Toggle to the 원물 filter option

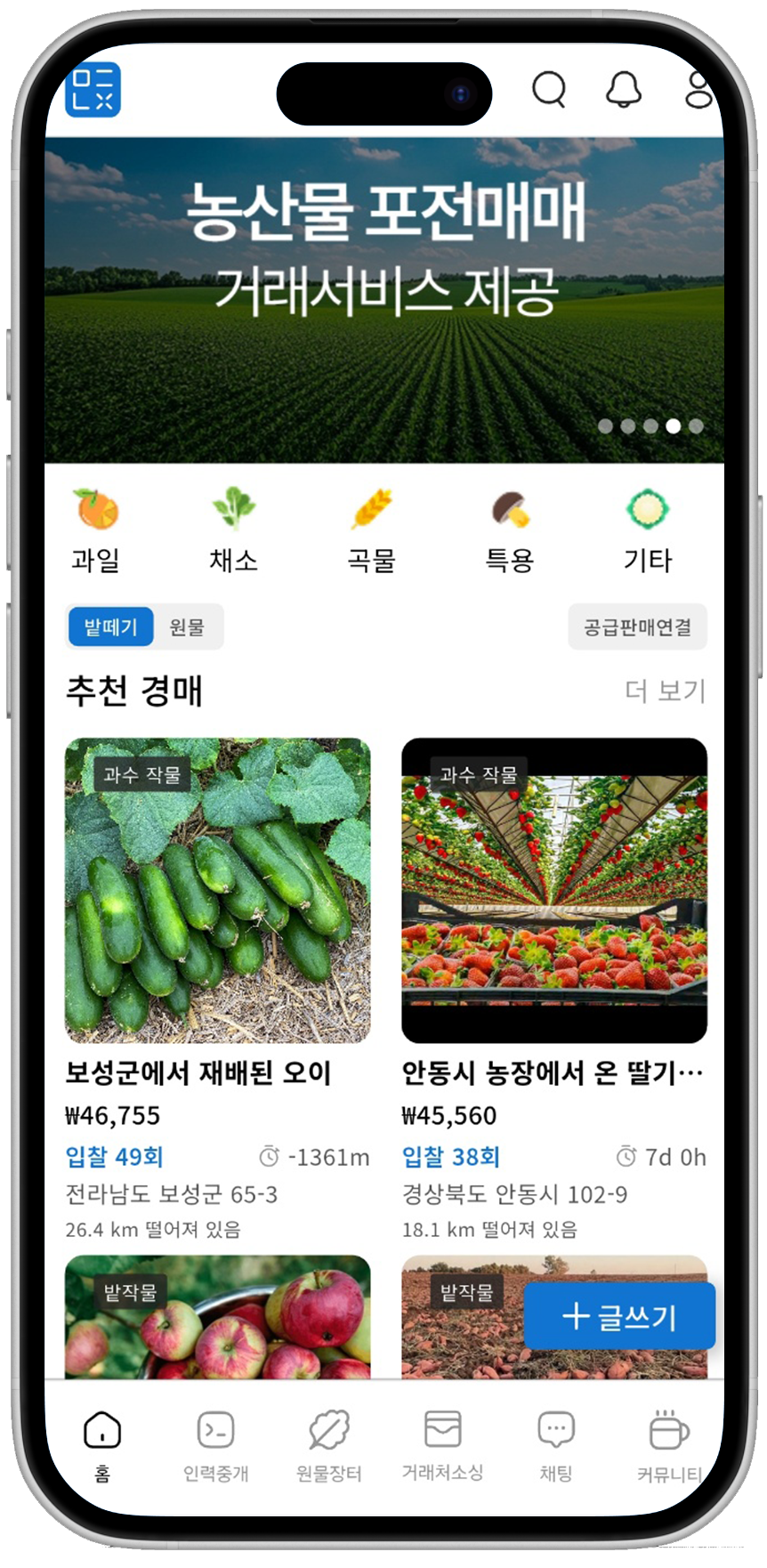coord(188,626)
